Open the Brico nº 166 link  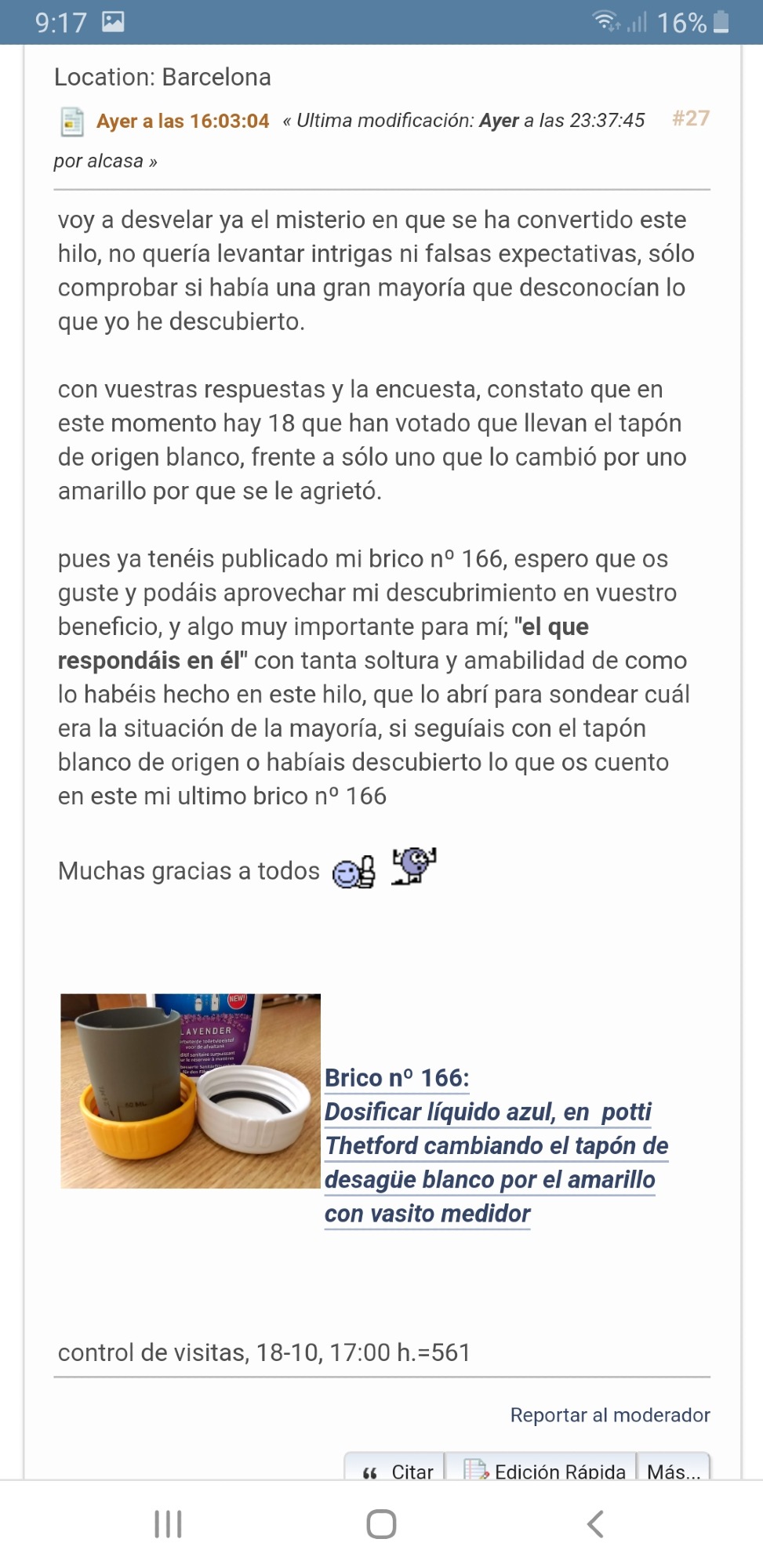(x=496, y=1145)
